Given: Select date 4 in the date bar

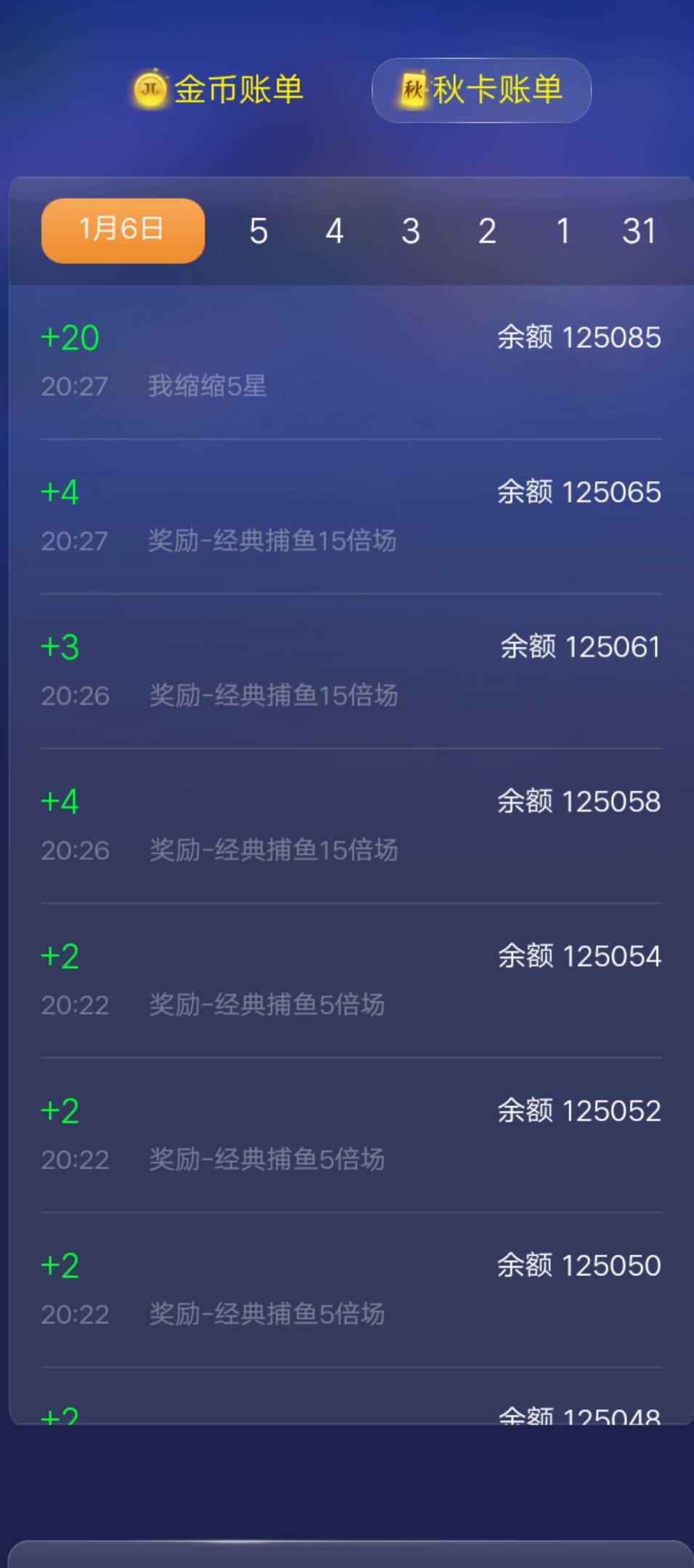Looking at the screenshot, I should [334, 231].
